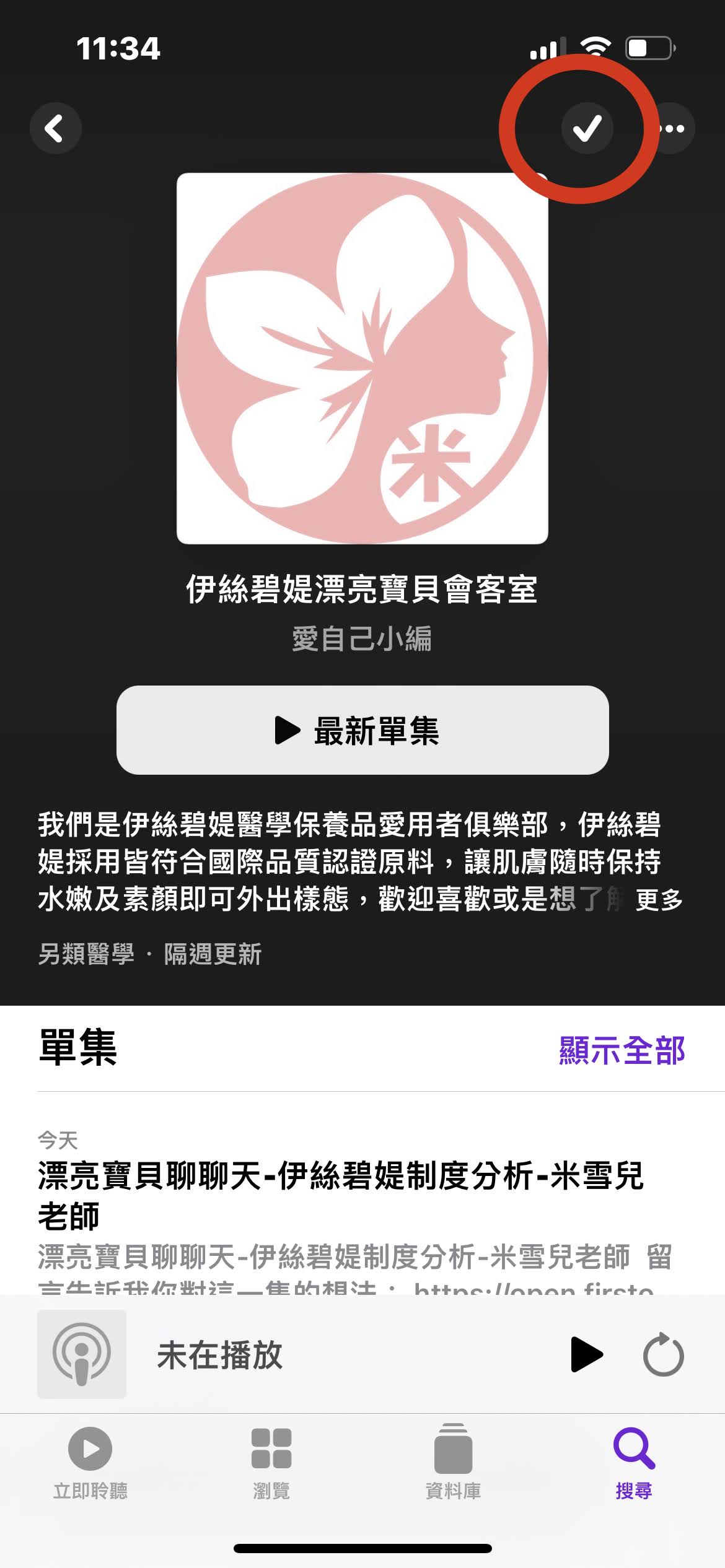The height and width of the screenshot is (1568, 725).
Task: Switch to the 立即聆聽 tab
Action: (x=90, y=1463)
